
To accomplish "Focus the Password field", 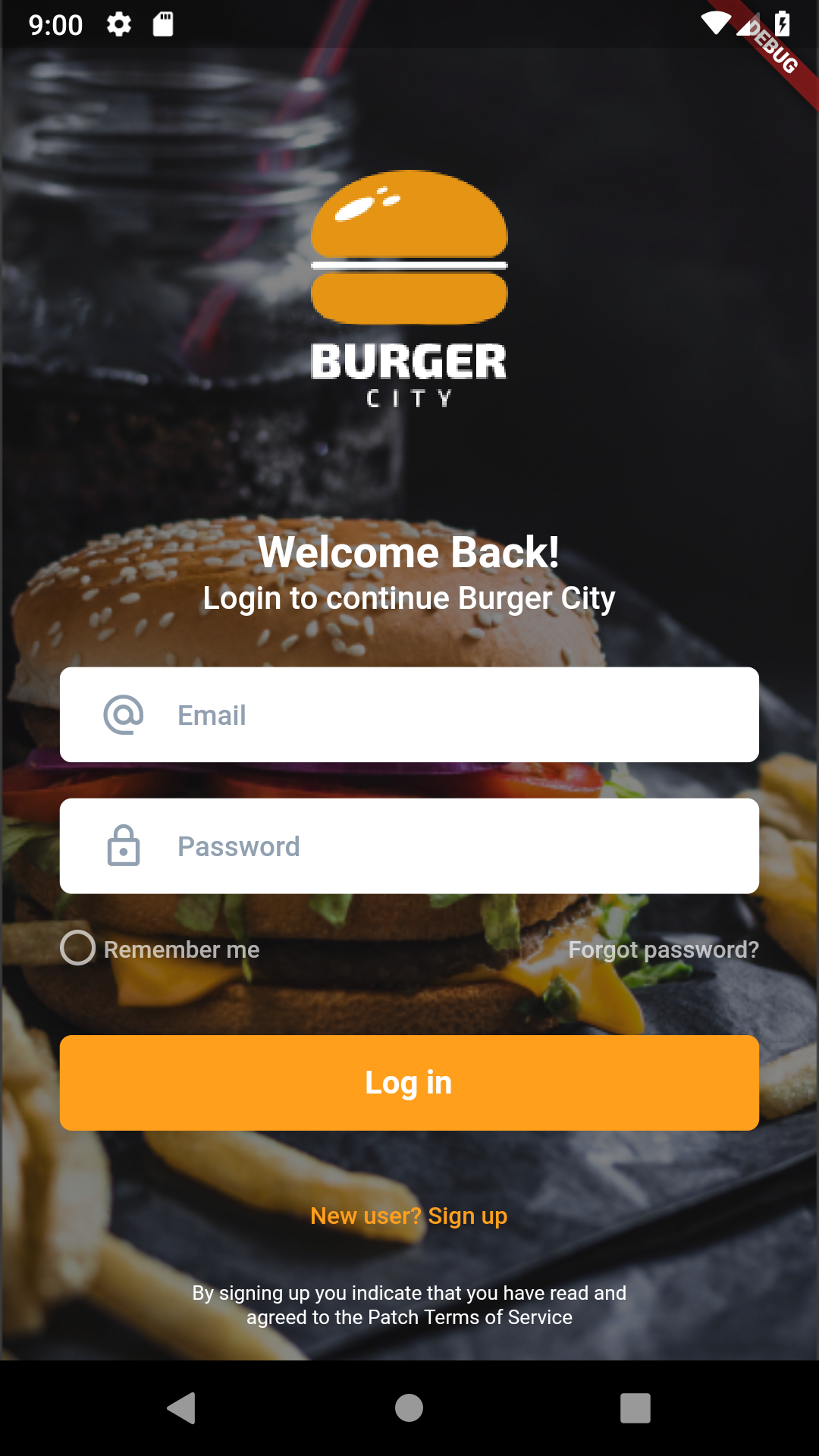I will 409,846.
